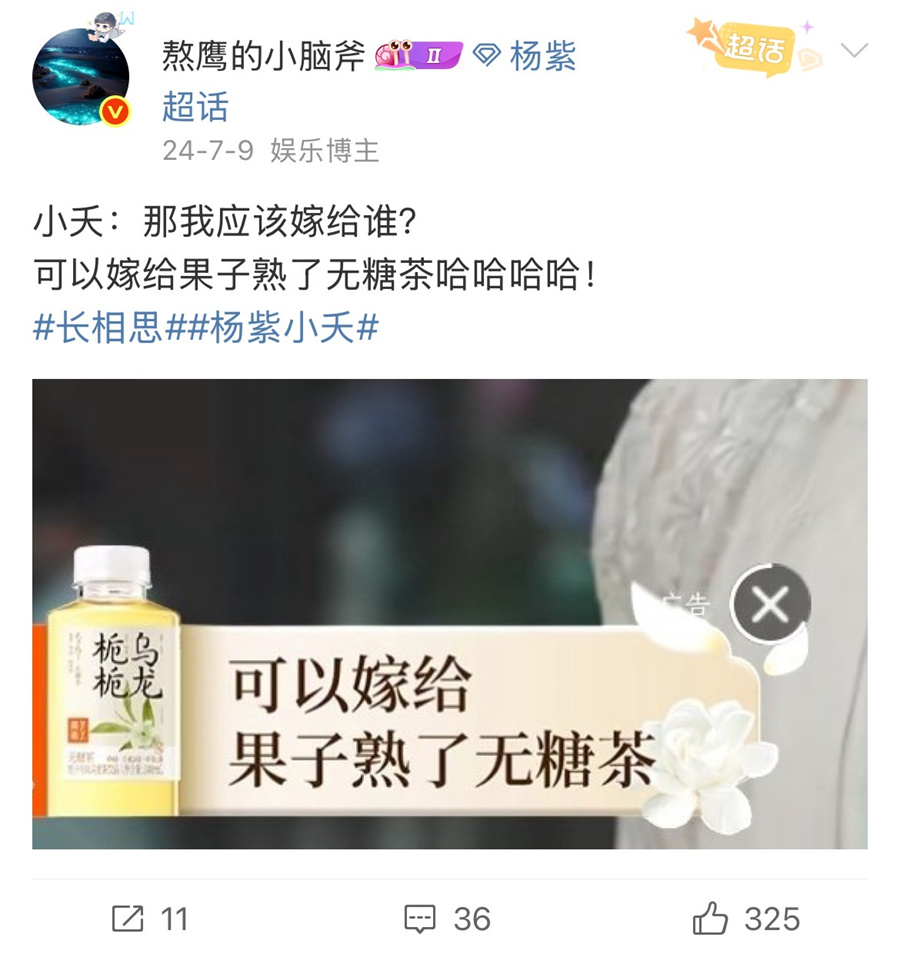This screenshot has width=900, height=957.
Task: Open username 熬鹰的小脑斧
Action: (x=264, y=57)
